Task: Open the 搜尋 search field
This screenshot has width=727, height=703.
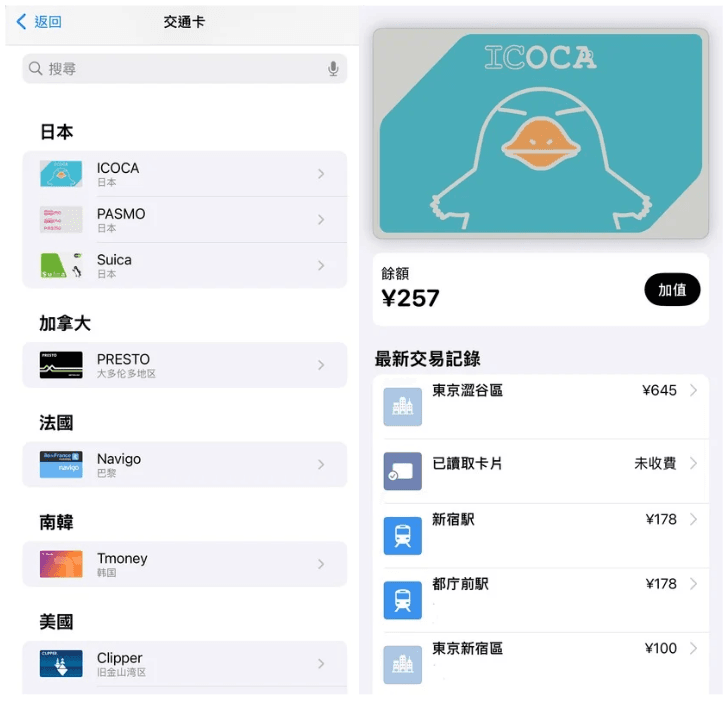Action: pos(180,69)
